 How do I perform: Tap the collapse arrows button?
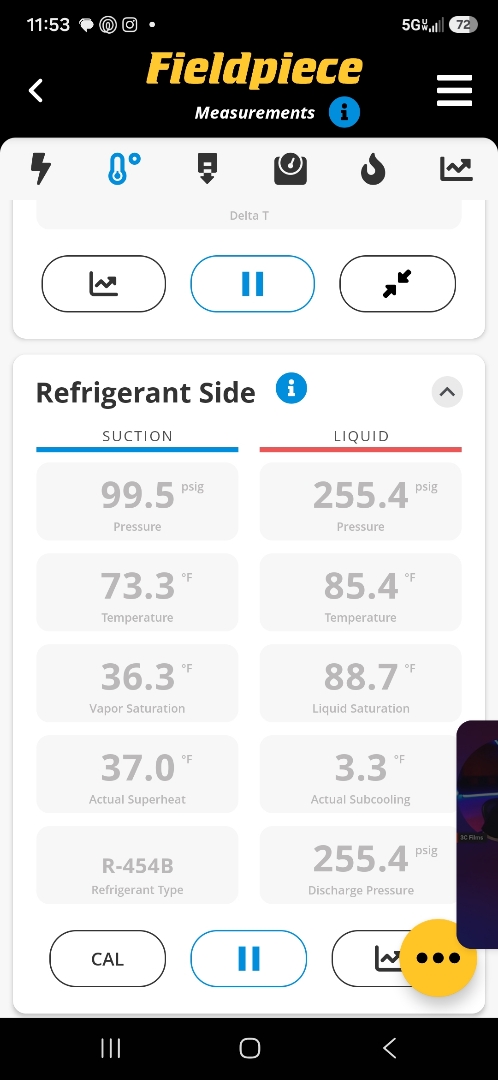[397, 284]
